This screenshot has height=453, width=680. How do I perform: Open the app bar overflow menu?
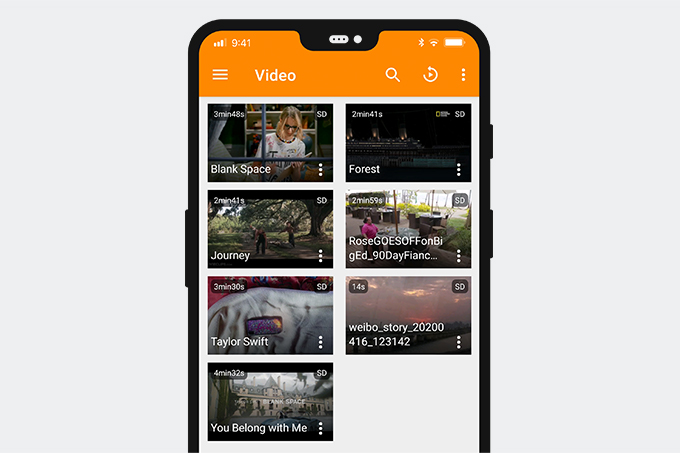463,75
